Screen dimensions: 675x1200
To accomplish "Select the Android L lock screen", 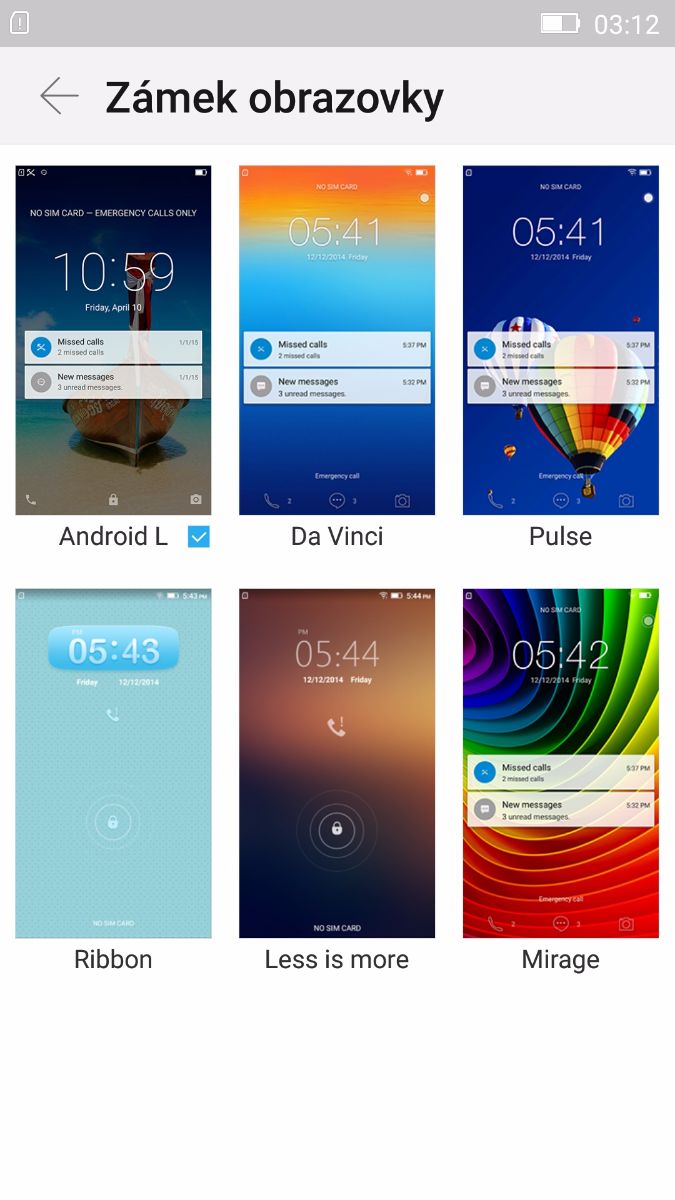I will [113, 340].
